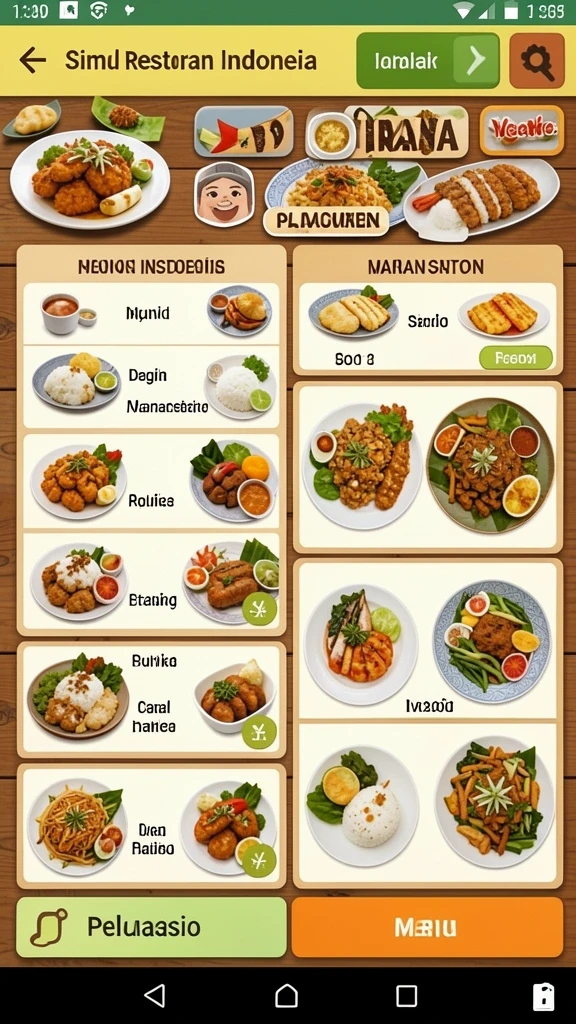Image resolution: width=576 pixels, height=1024 pixels.
Task: Tap the green Iomlak button
Action: click(428, 61)
